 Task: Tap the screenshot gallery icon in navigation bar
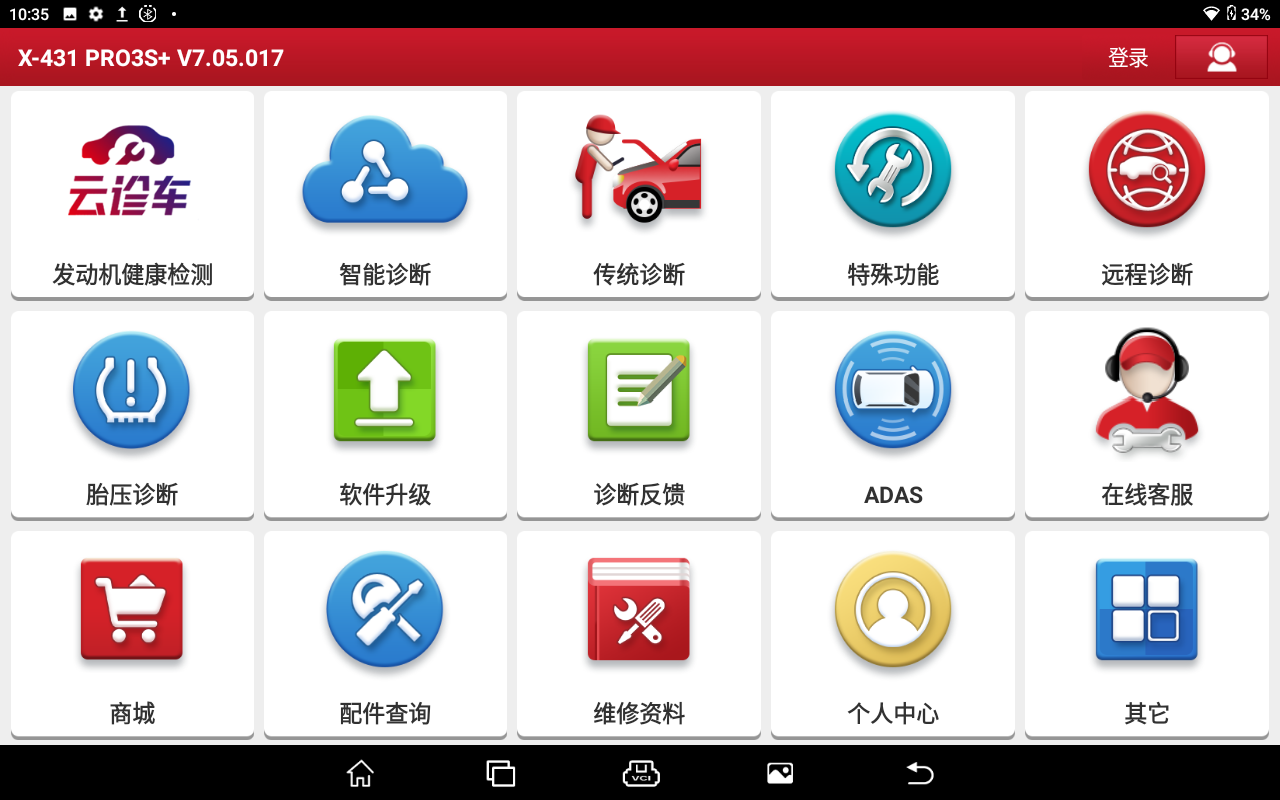(x=780, y=773)
